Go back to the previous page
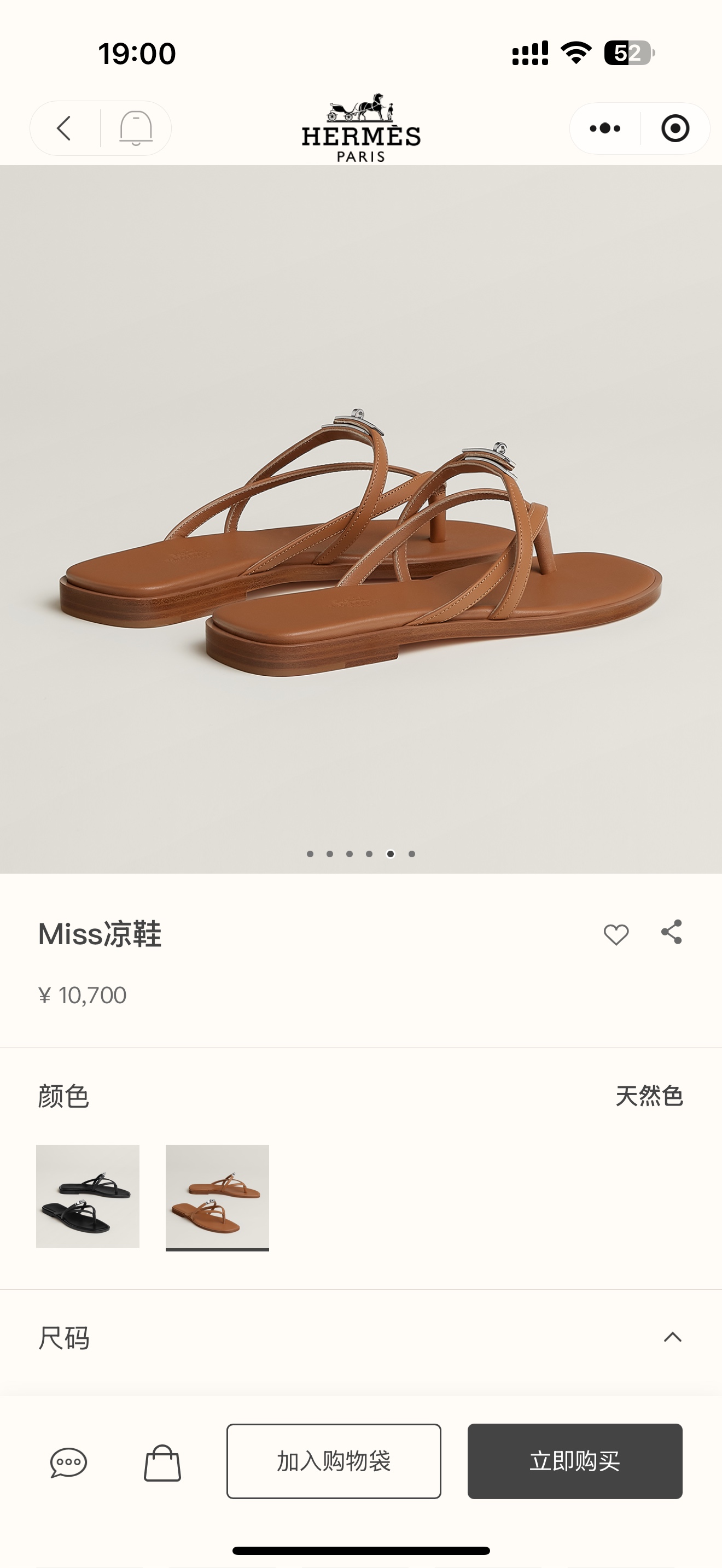 point(65,128)
